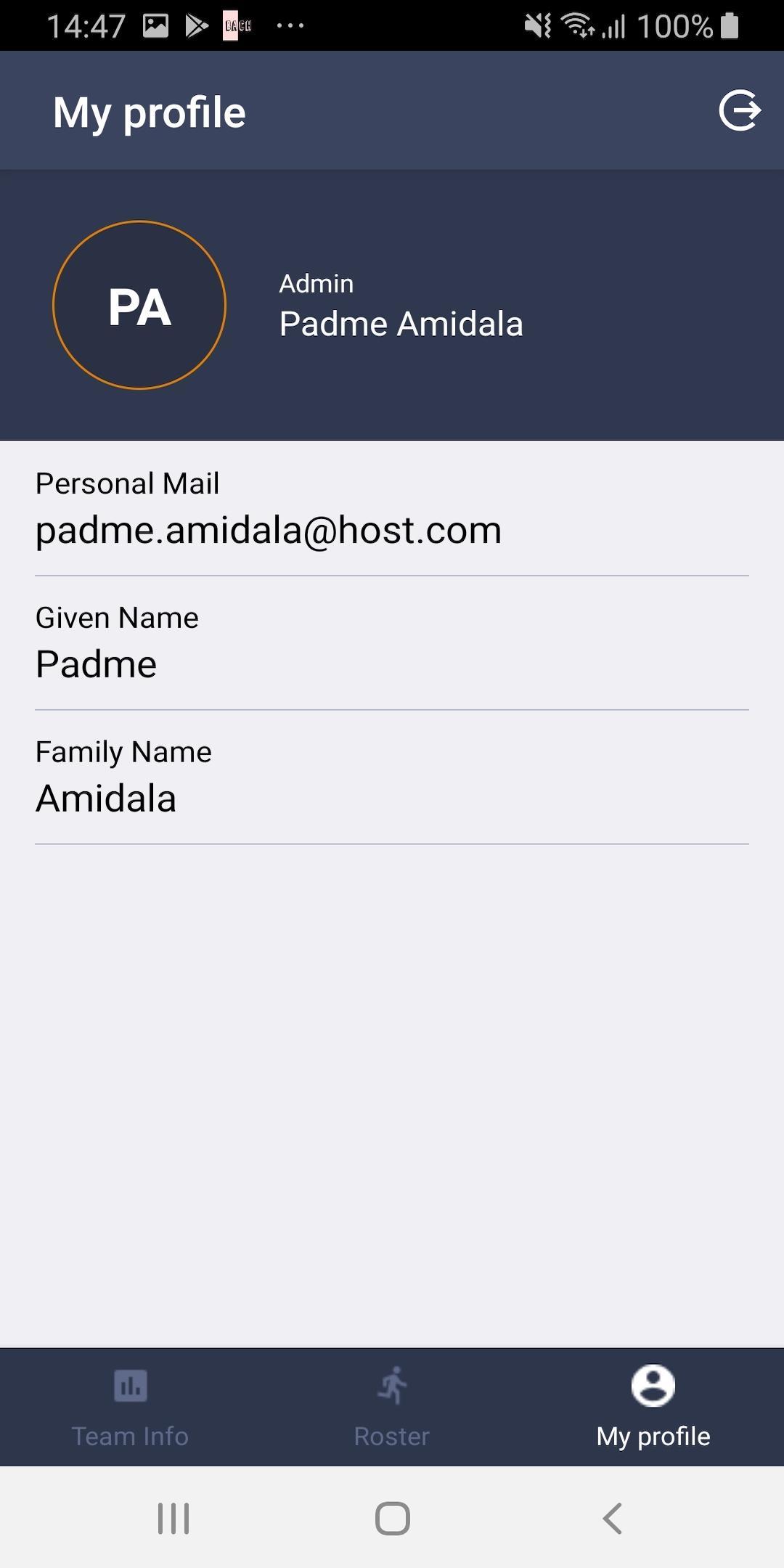Tap the logout icon in the header
Screen dimensions: 784x1568
(x=739, y=111)
